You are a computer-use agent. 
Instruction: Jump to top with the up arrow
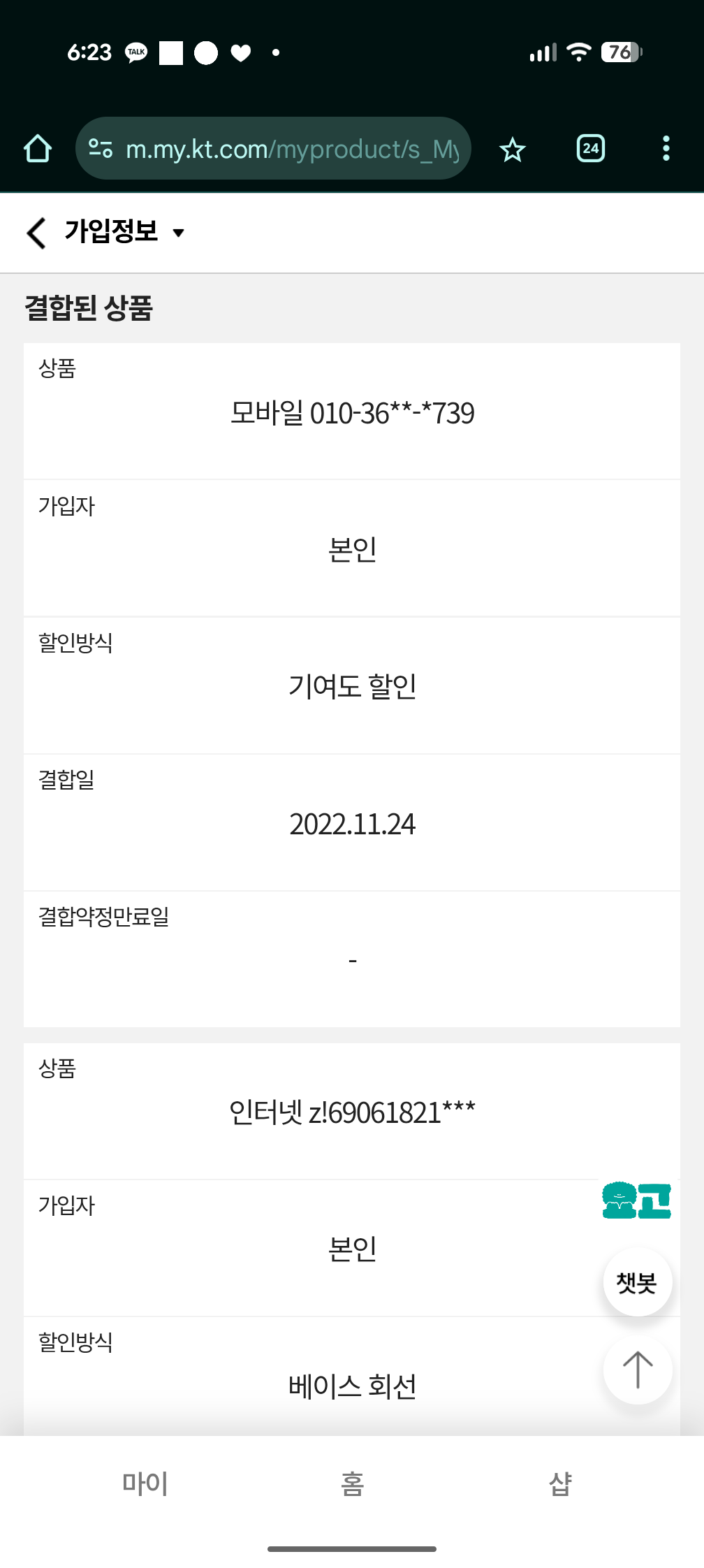point(637,1370)
